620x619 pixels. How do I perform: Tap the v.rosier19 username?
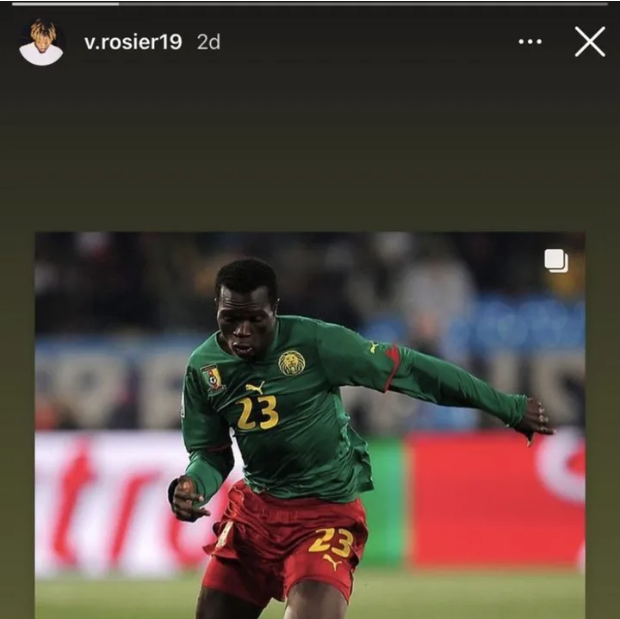pos(133,42)
